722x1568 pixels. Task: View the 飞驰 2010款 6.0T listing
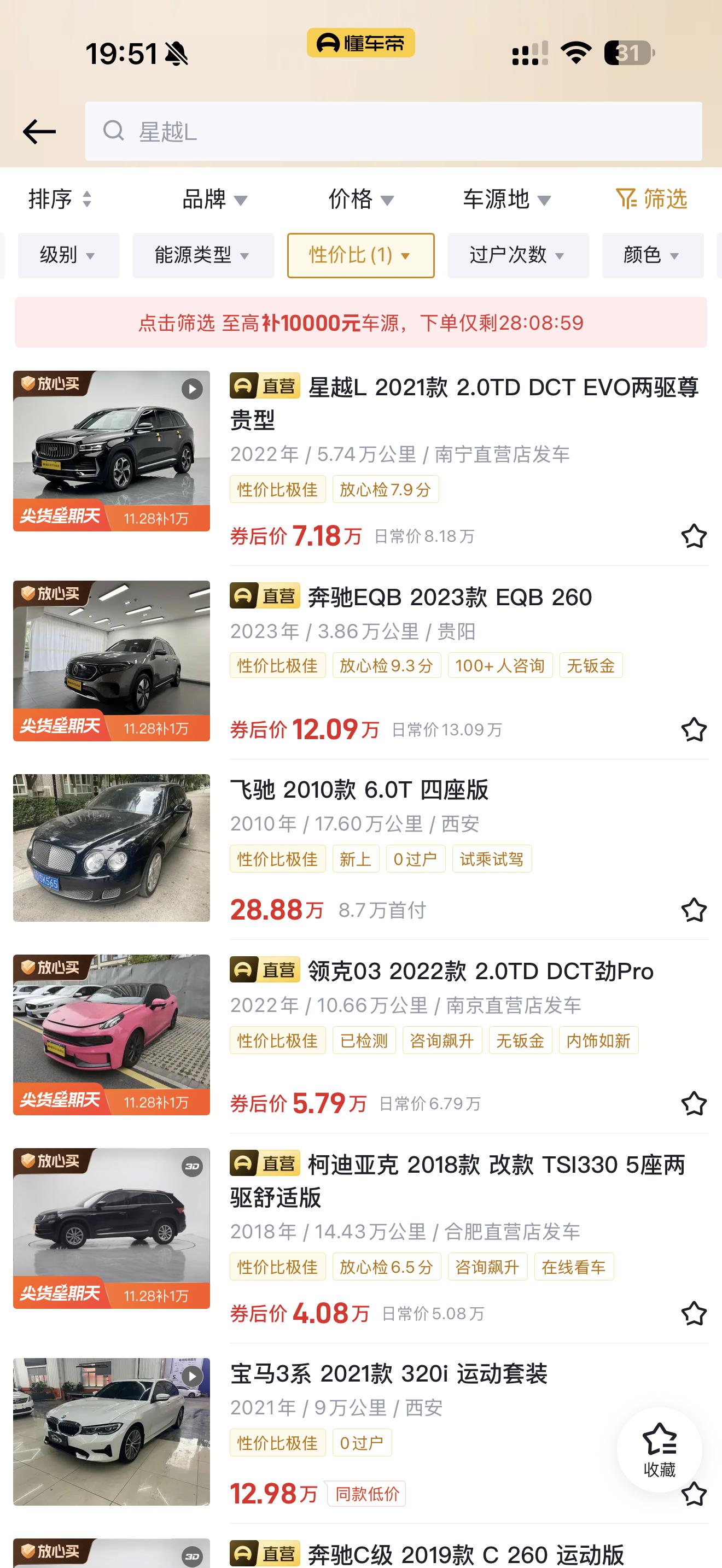click(359, 790)
